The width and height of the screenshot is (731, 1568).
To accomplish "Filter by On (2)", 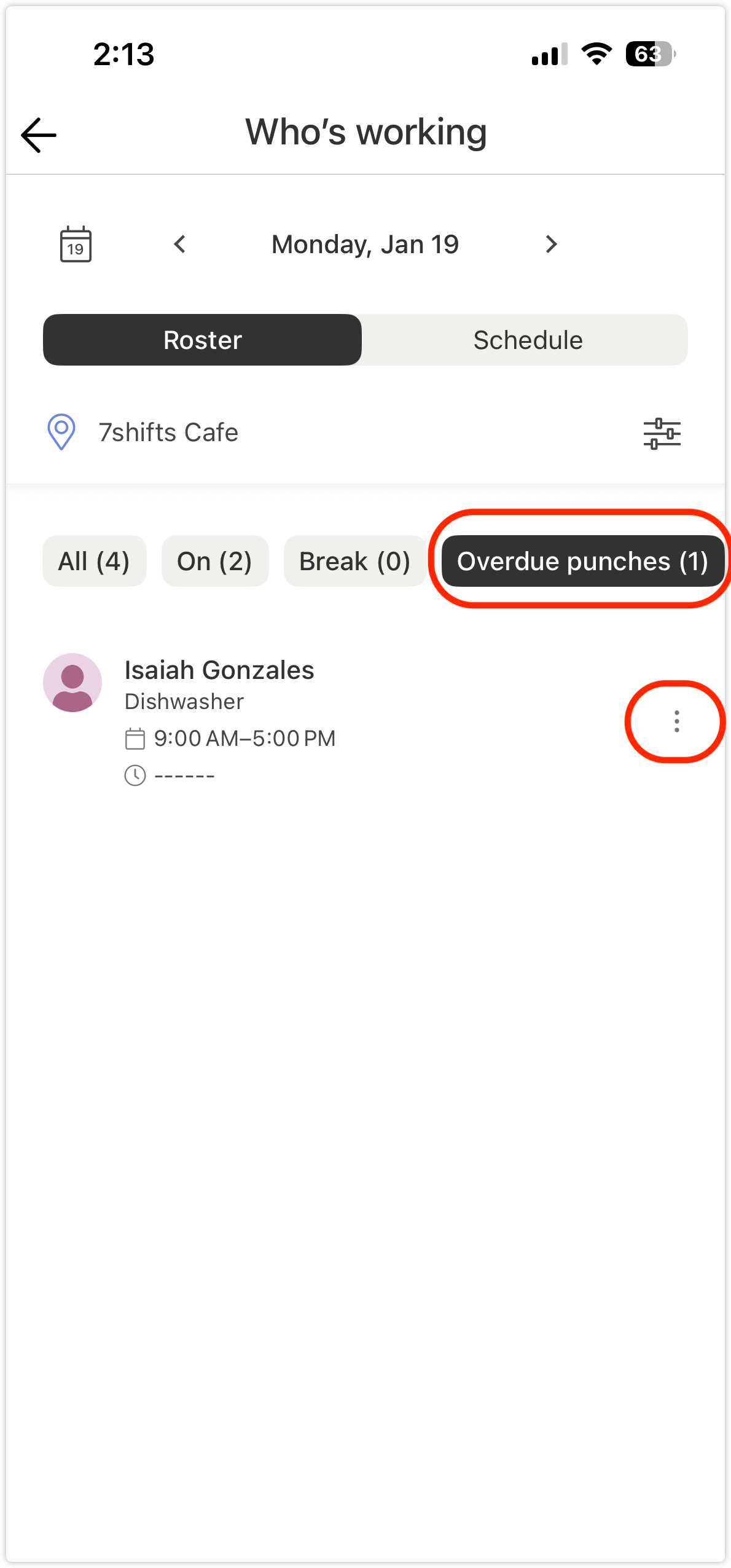I will 214,561.
